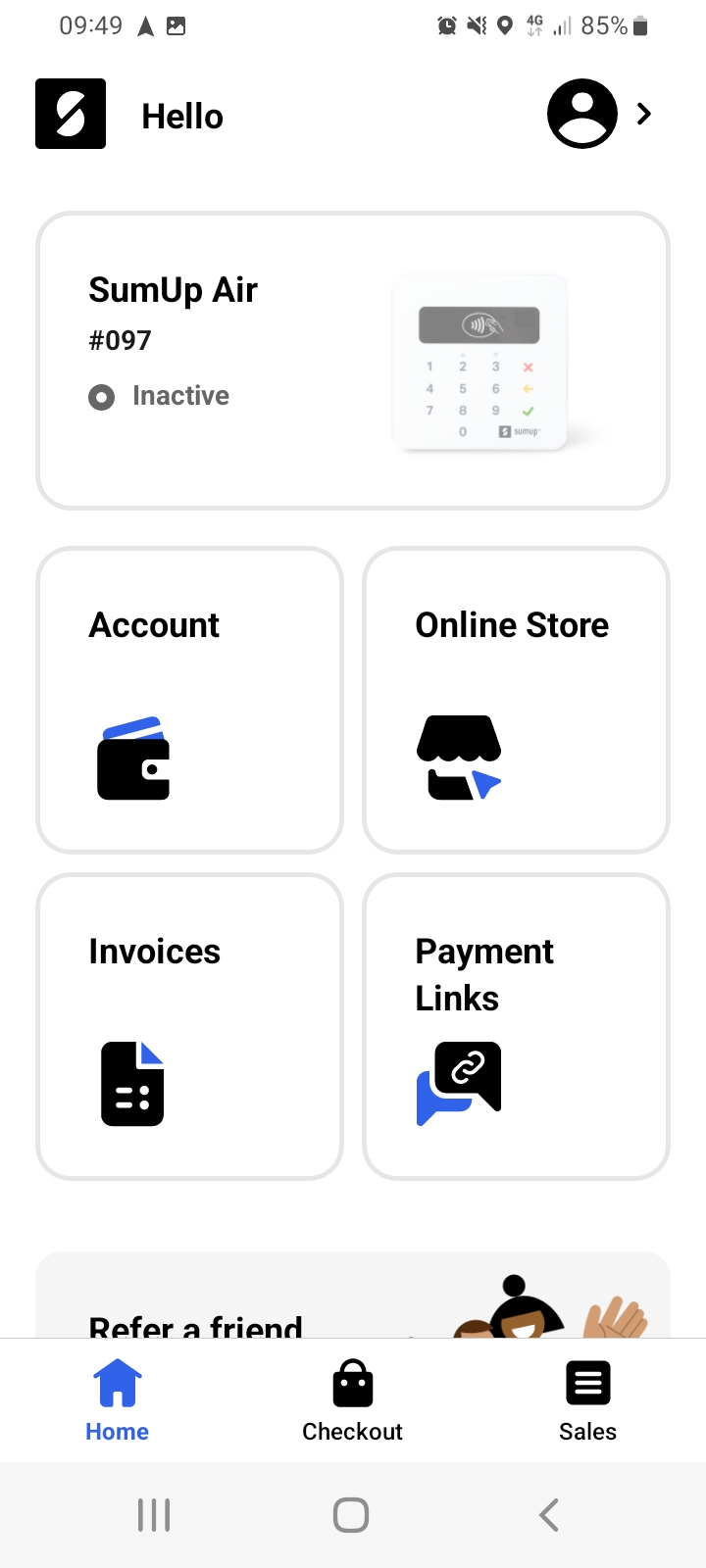Open the Account card

[x=189, y=700]
